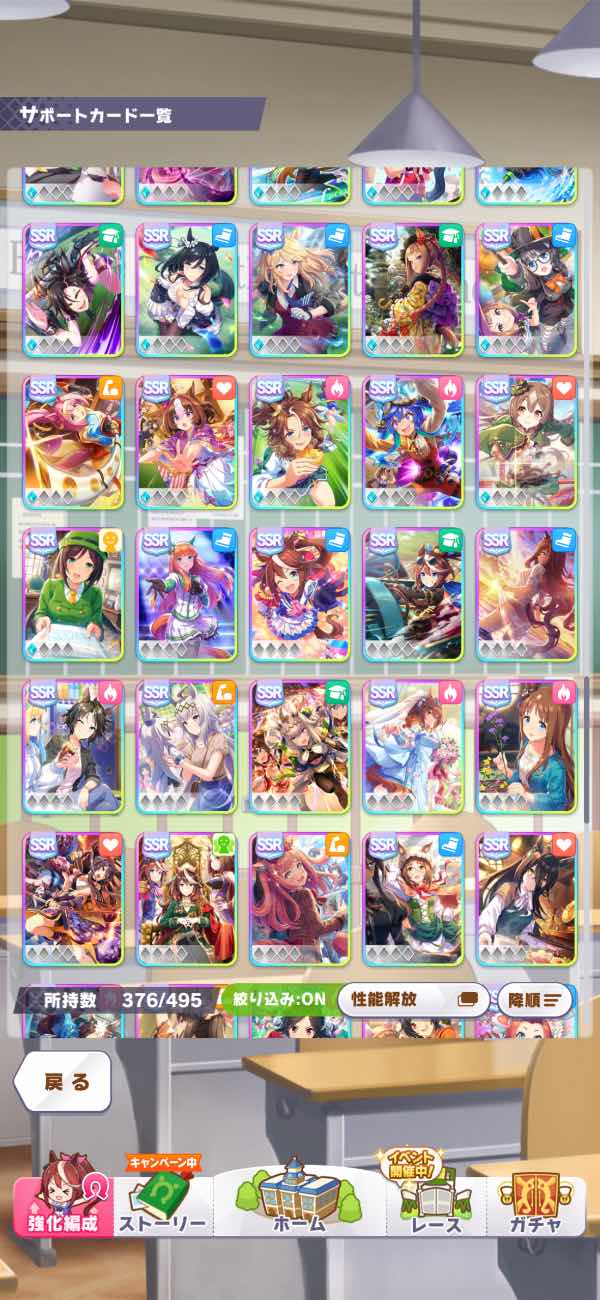Change the 性能解放 sort criterion
This screenshot has height=1300, width=600.
point(413,998)
